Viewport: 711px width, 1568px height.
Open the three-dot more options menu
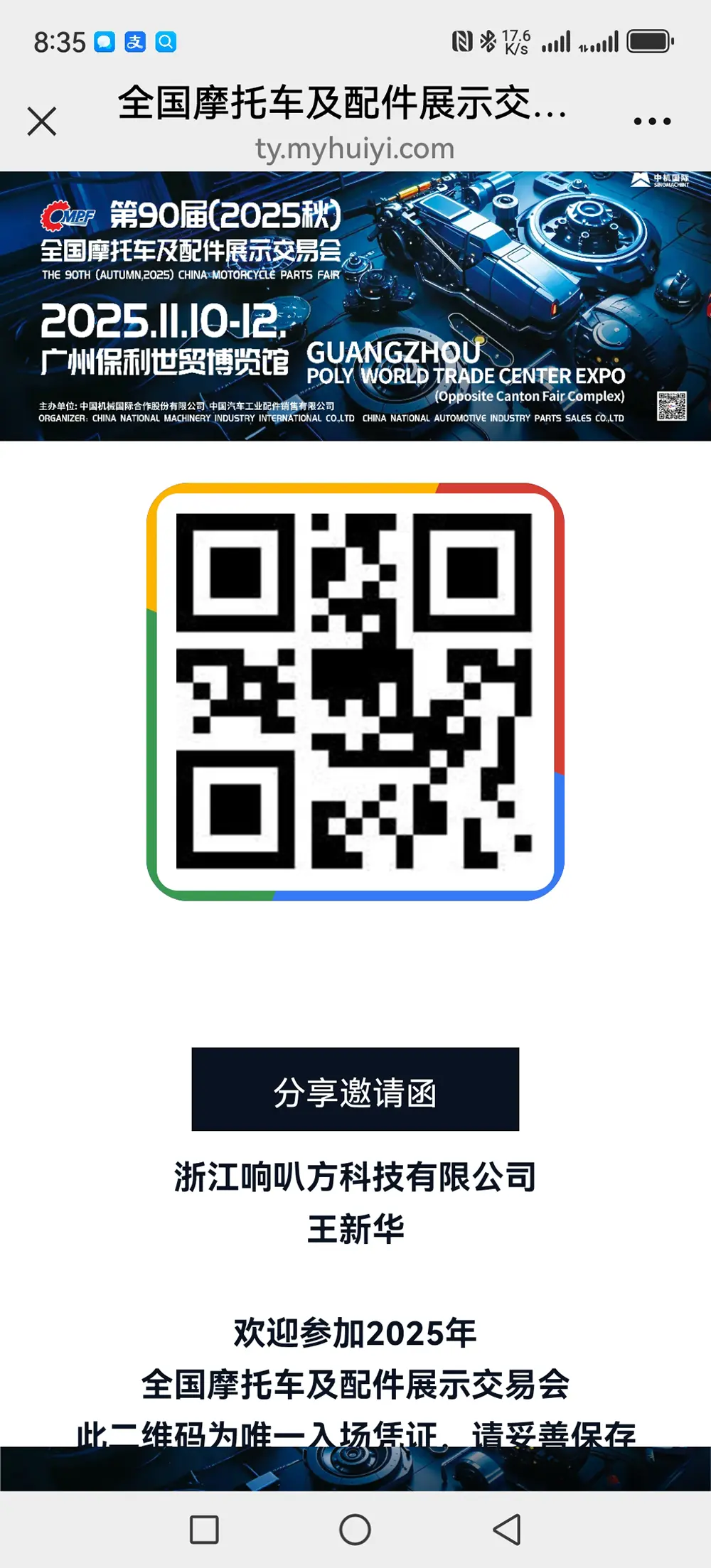pos(652,122)
